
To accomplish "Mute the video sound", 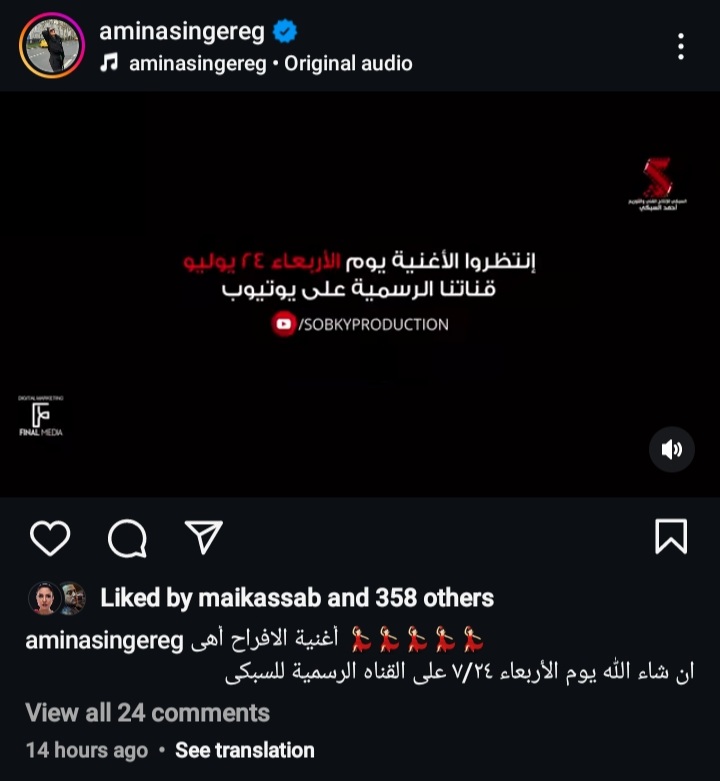I will point(671,449).
